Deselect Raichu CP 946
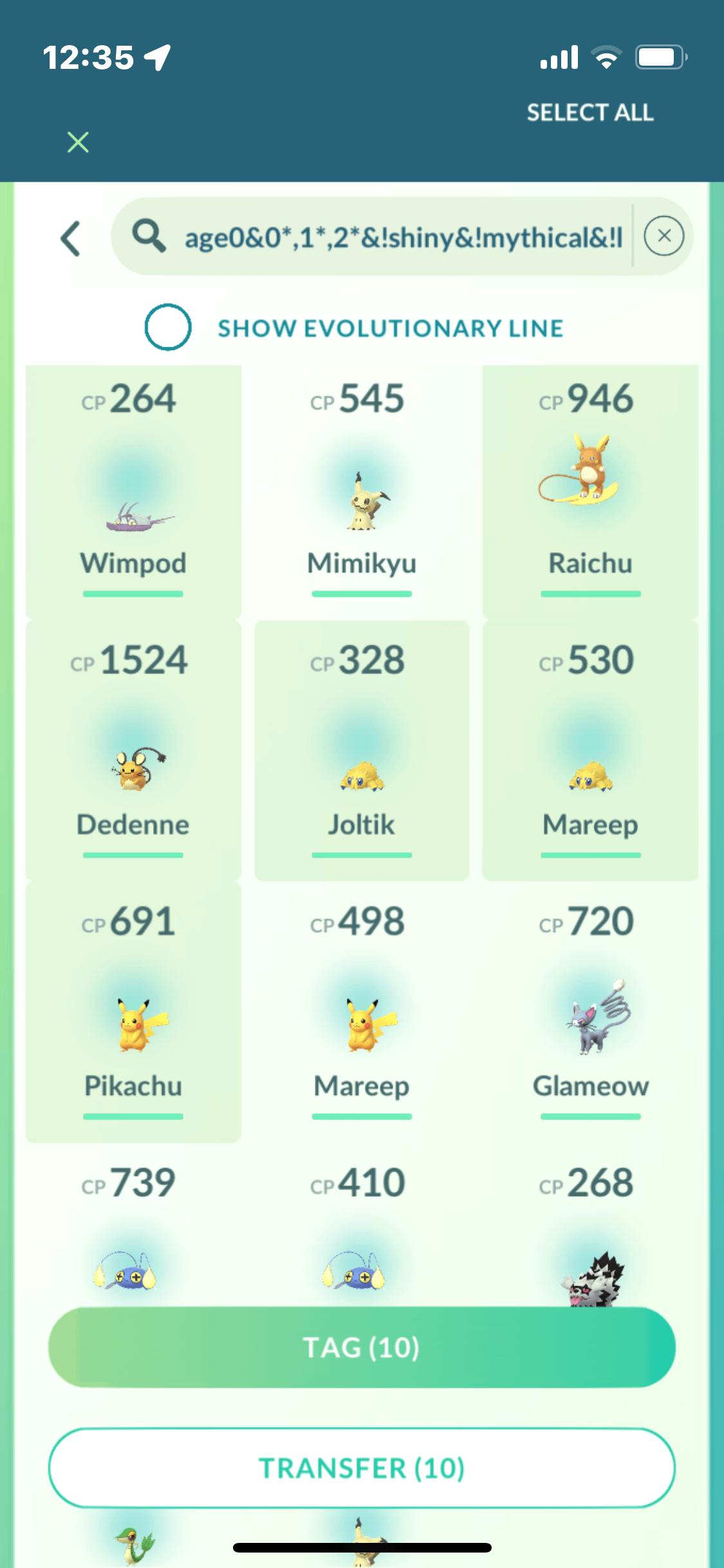724x1568 pixels. [590, 489]
